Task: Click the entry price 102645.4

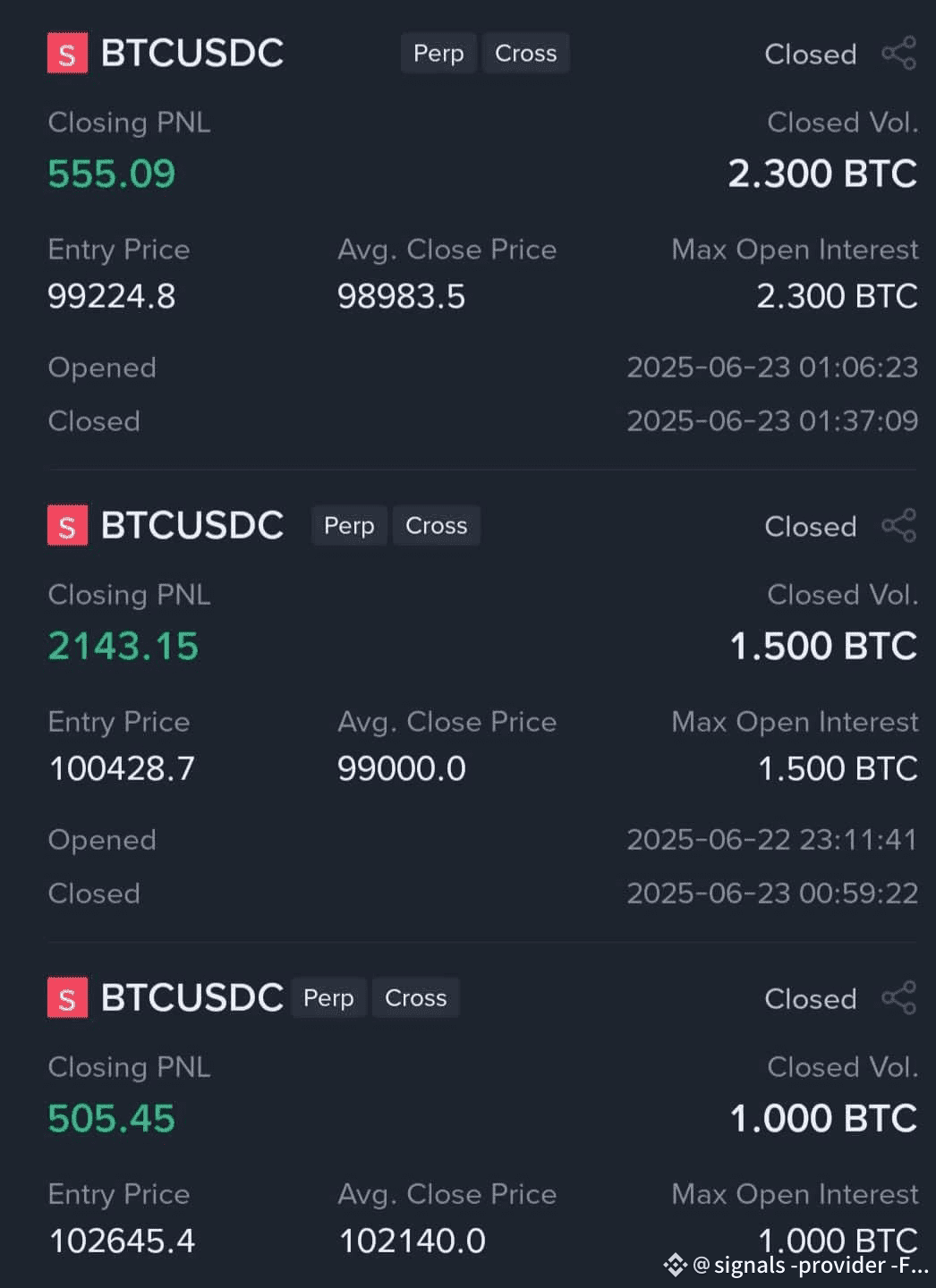Action: (x=121, y=1241)
